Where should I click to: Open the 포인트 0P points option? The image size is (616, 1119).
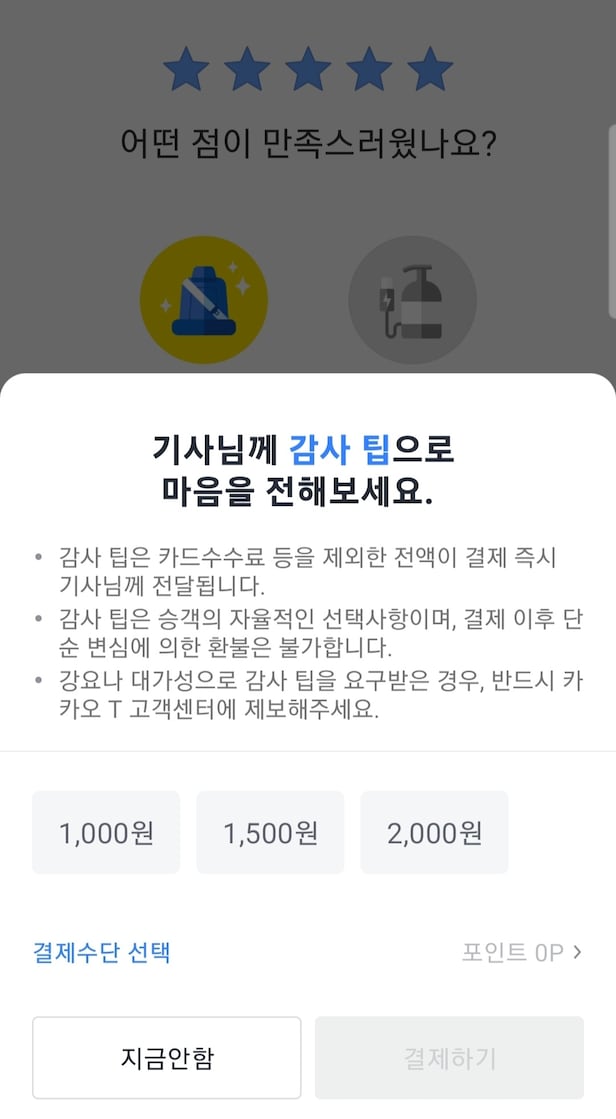pyautogui.click(x=521, y=952)
